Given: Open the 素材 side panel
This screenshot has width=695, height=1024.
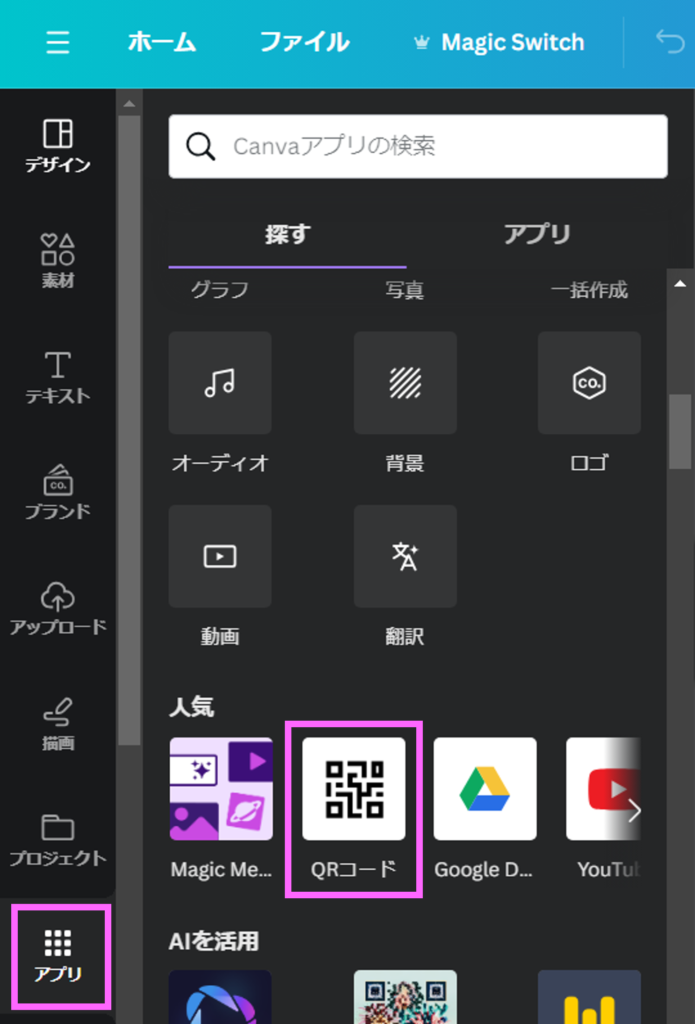Looking at the screenshot, I should pyautogui.click(x=58, y=261).
